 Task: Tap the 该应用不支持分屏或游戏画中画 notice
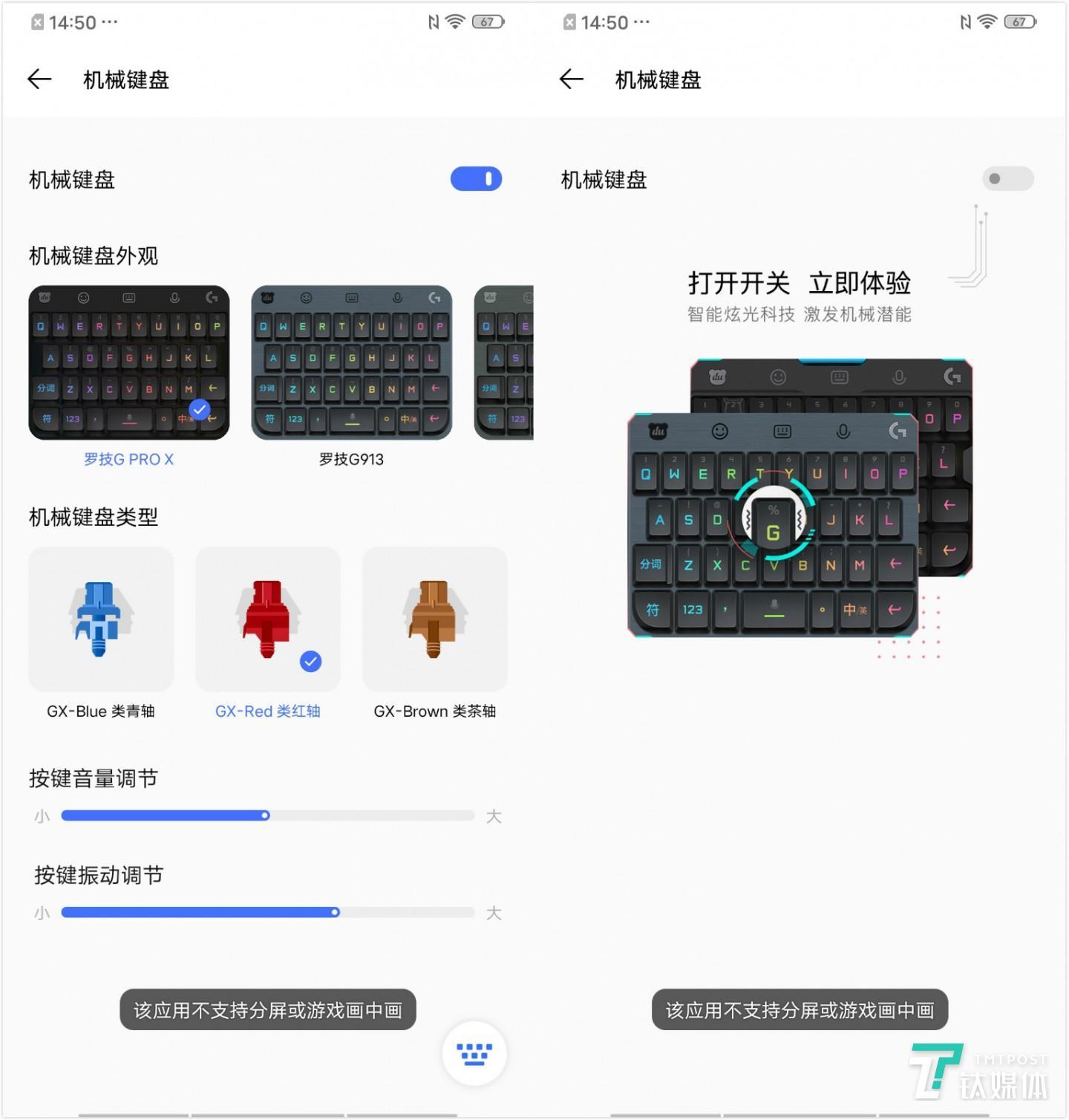pos(267,1009)
